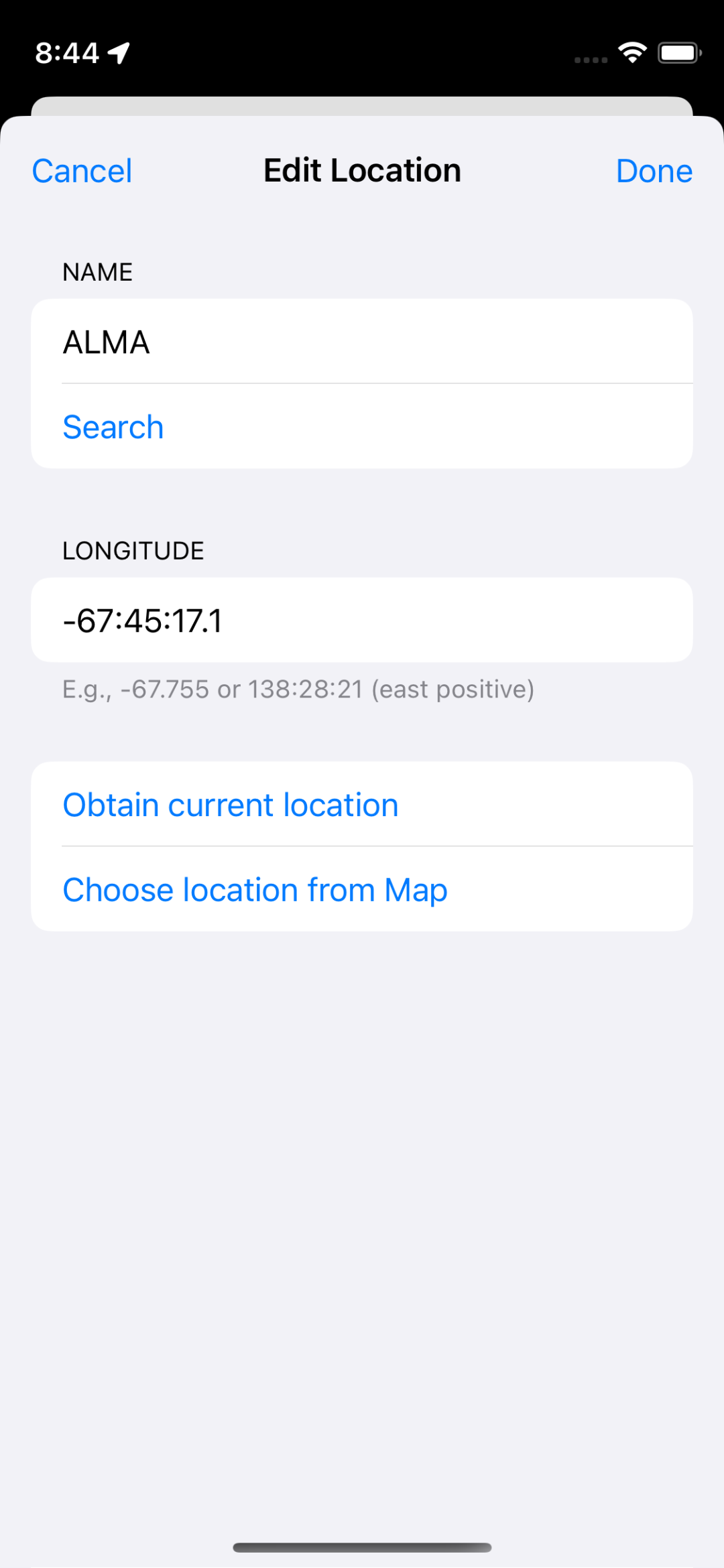
Task: Cancel editing the location
Action: coord(82,171)
